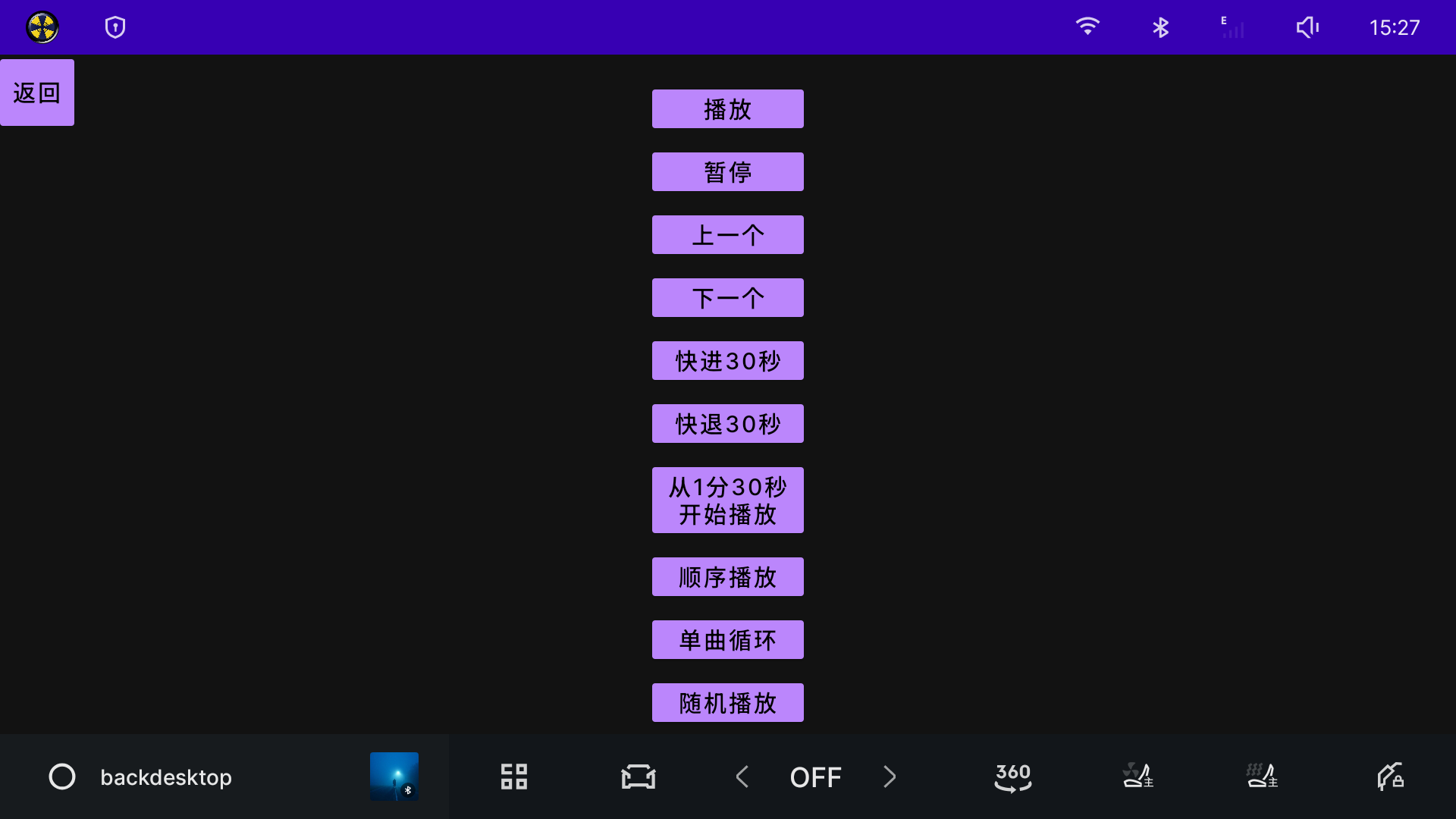The height and width of the screenshot is (819, 1456).
Task: Tap the backdesktop home circle button
Action: click(x=62, y=777)
